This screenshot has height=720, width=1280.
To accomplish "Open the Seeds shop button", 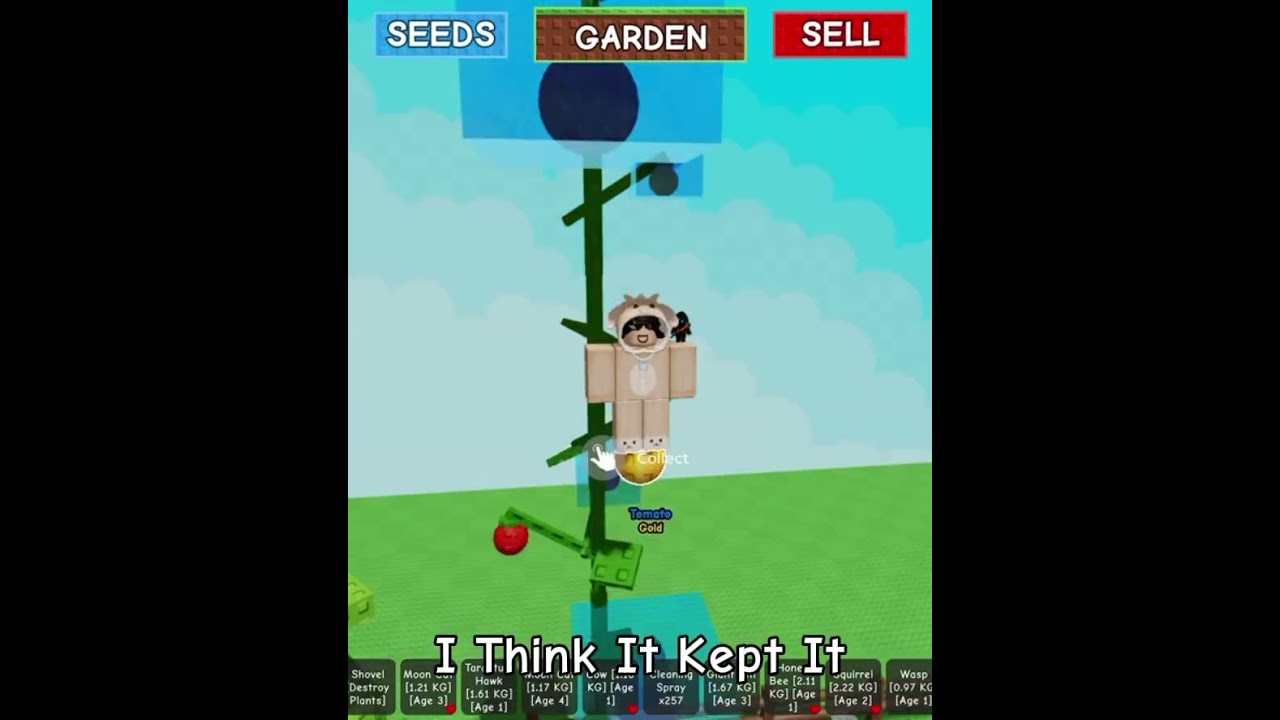I will [x=440, y=35].
